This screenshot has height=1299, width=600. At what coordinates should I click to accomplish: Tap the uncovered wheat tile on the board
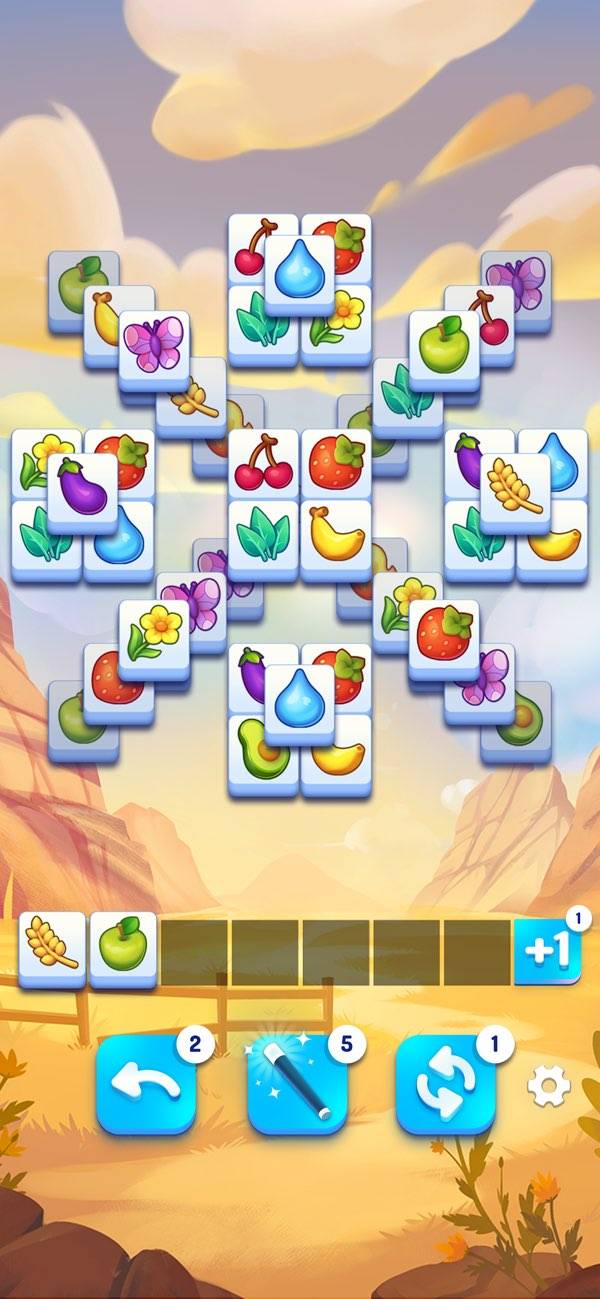tap(516, 486)
